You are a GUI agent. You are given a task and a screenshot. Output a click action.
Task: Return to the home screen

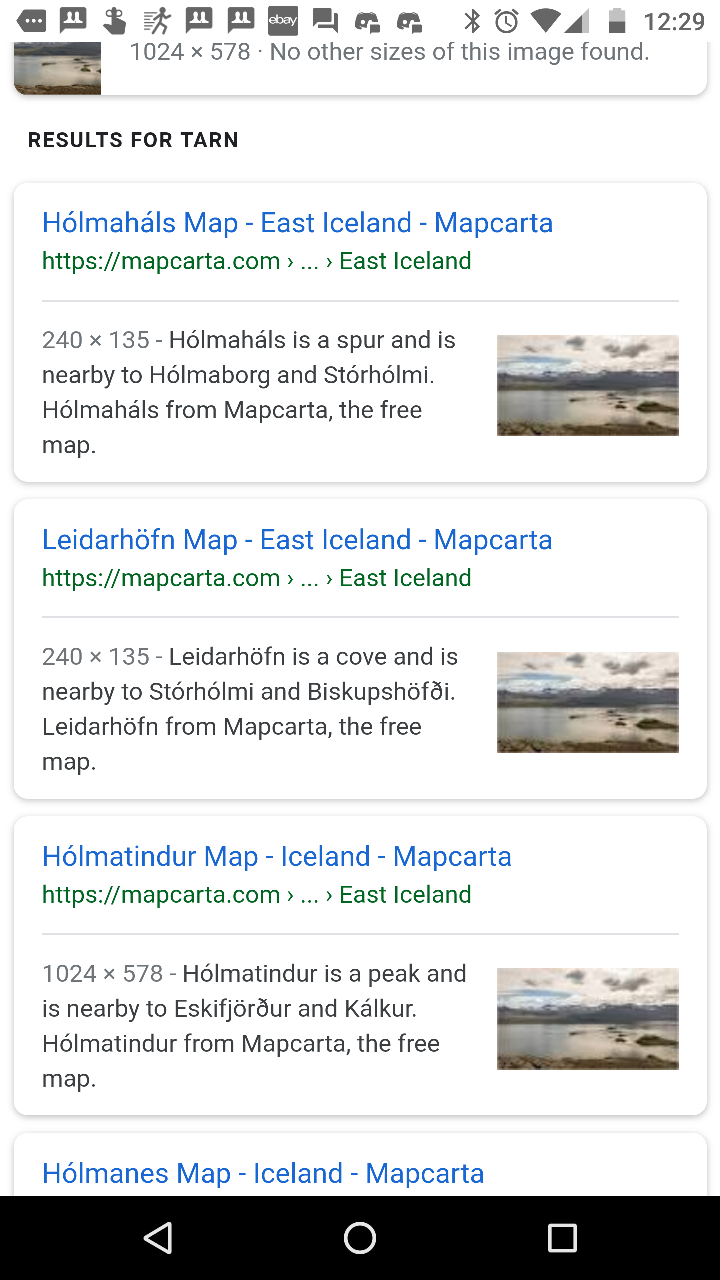click(360, 1238)
